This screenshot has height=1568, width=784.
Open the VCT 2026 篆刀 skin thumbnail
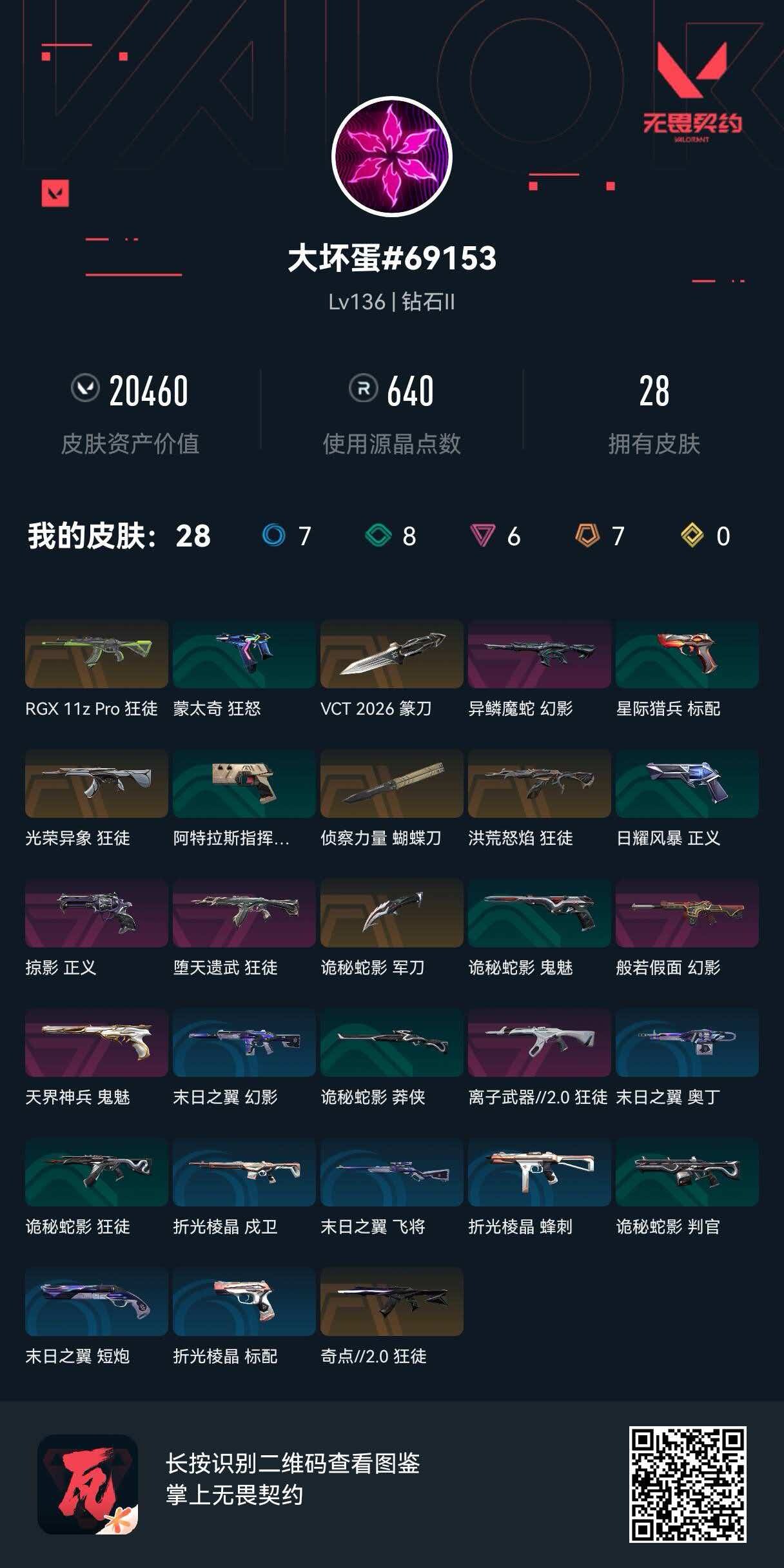(392, 654)
